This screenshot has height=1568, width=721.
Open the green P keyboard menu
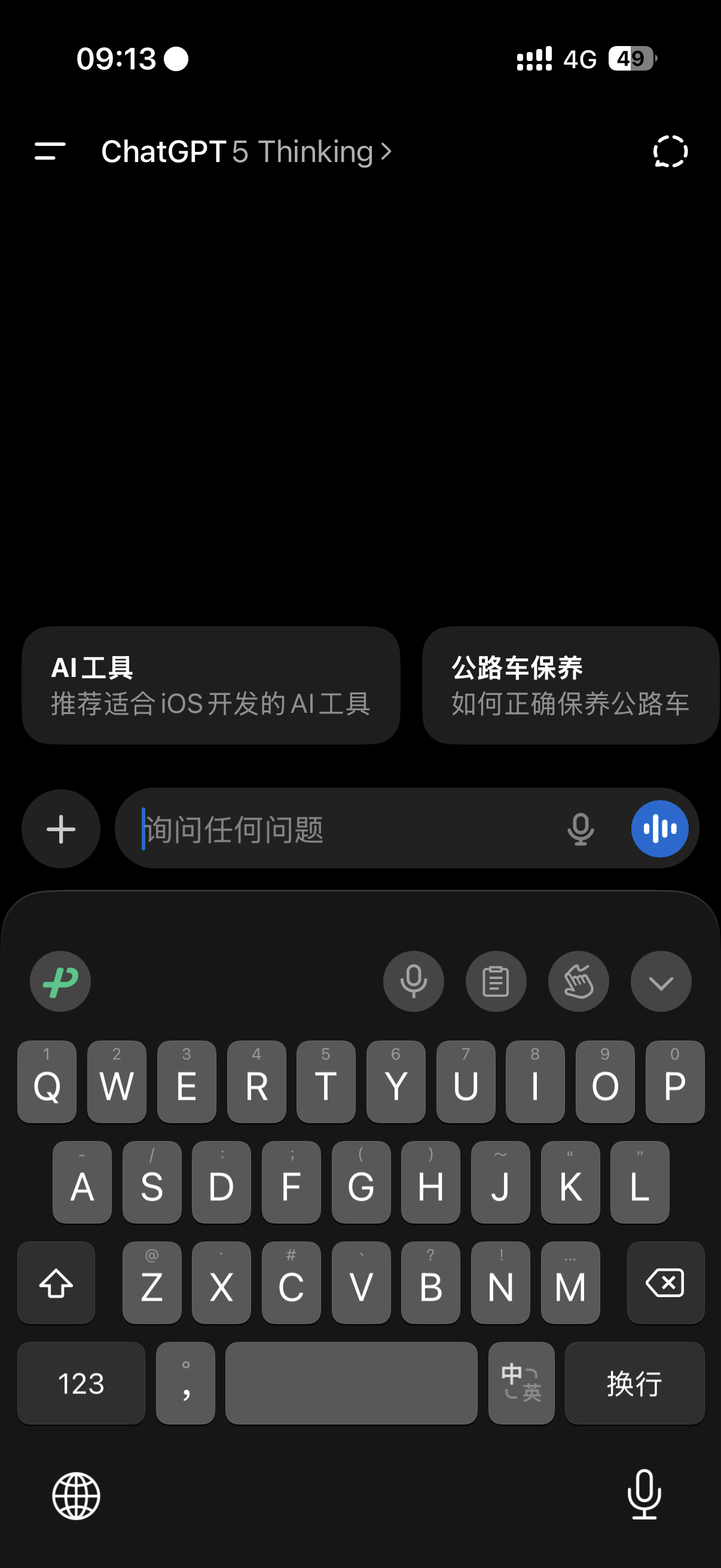(x=60, y=981)
